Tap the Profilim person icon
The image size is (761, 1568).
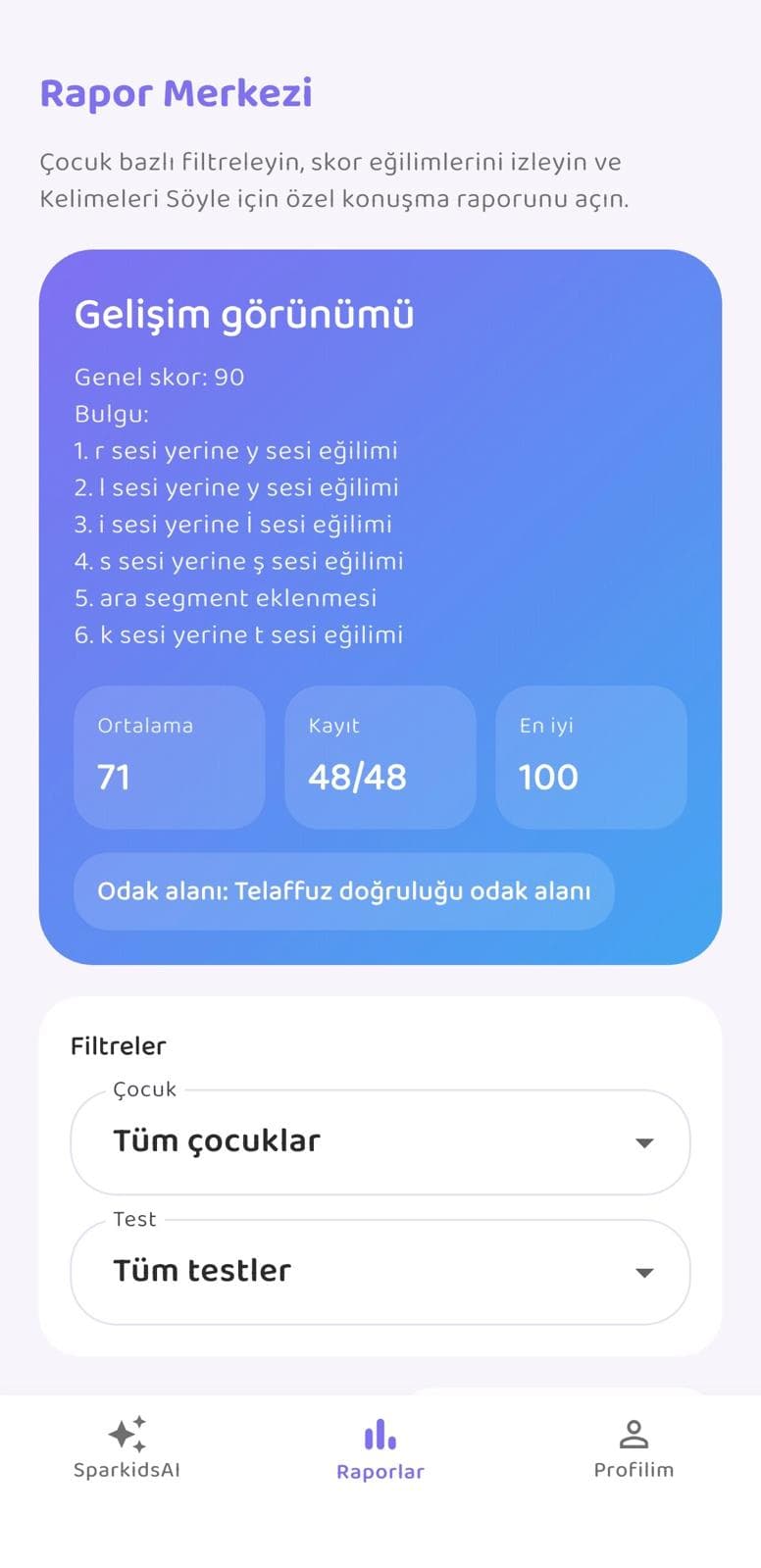point(634,1435)
